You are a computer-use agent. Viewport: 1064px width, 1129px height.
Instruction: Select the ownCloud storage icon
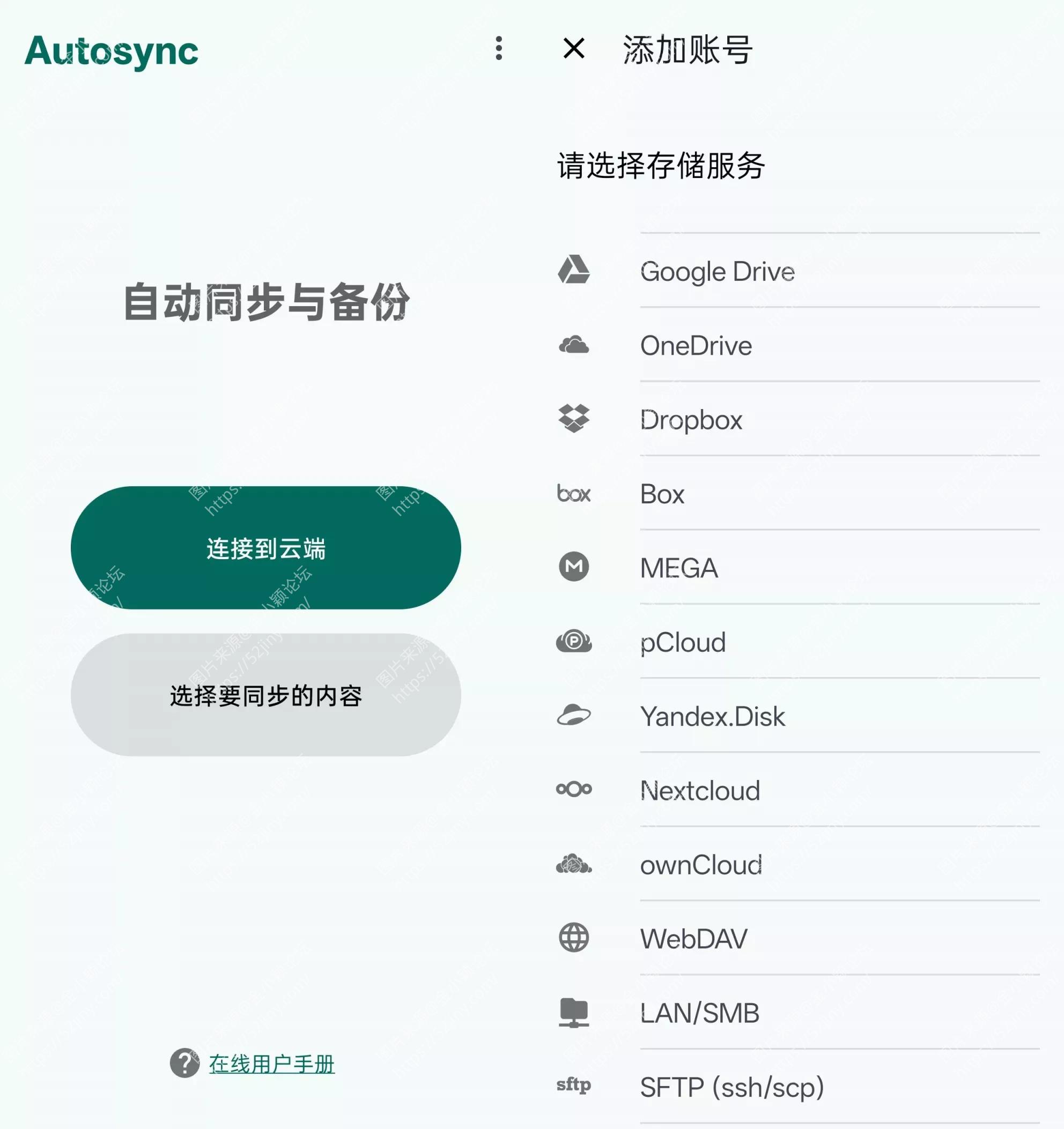(574, 865)
